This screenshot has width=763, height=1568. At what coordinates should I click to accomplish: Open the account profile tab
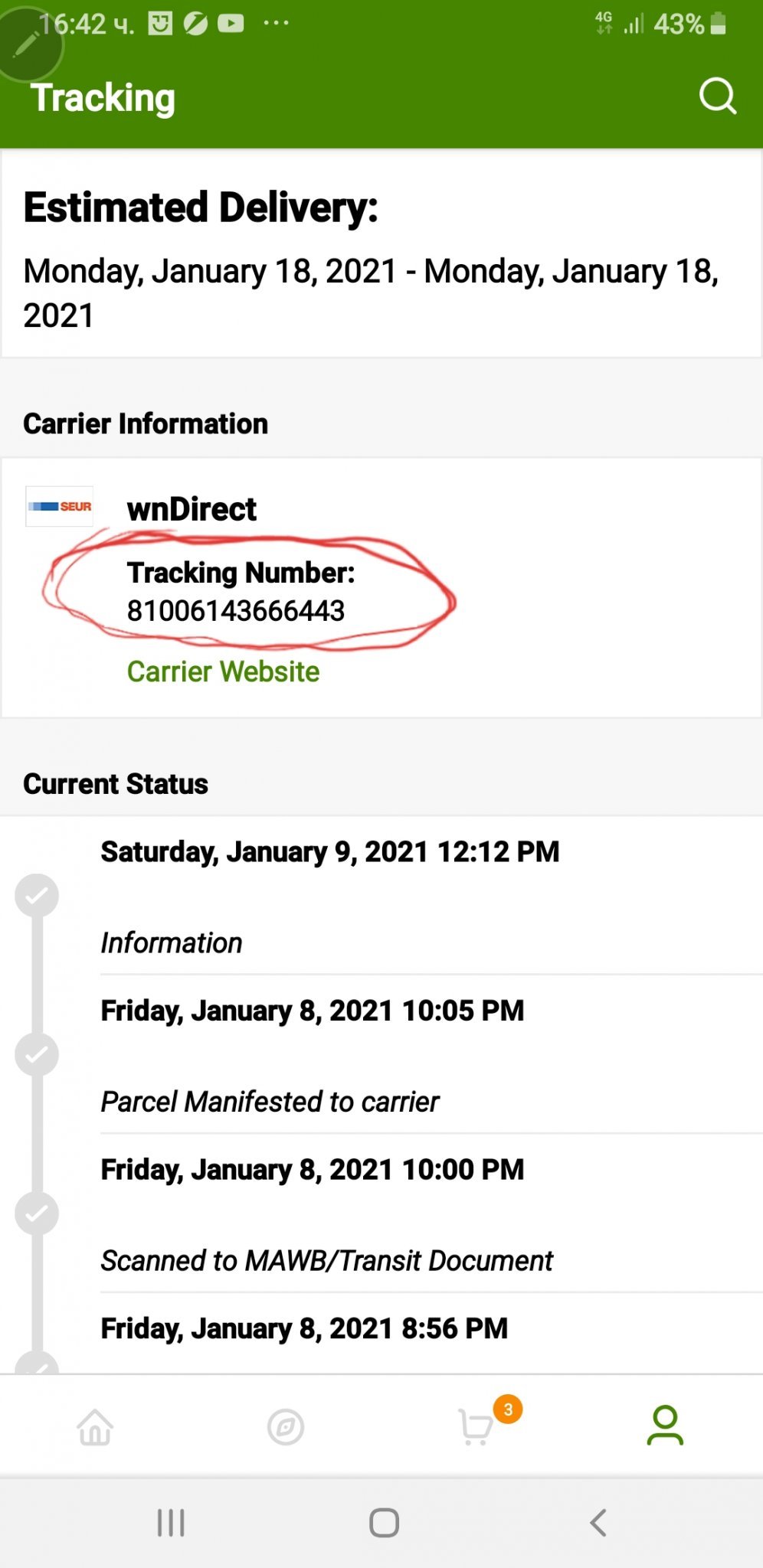[665, 1426]
